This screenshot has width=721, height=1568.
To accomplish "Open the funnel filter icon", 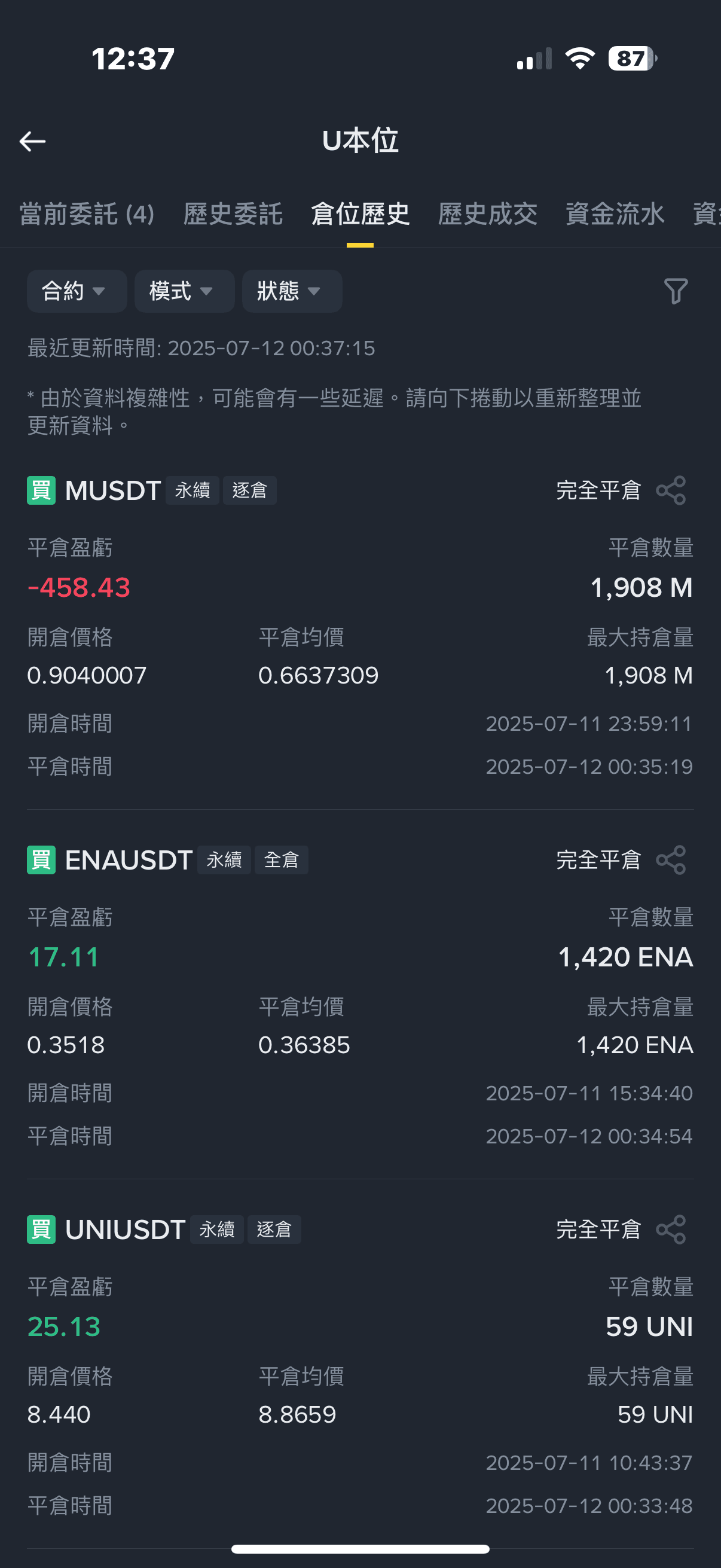I will click(x=676, y=291).
